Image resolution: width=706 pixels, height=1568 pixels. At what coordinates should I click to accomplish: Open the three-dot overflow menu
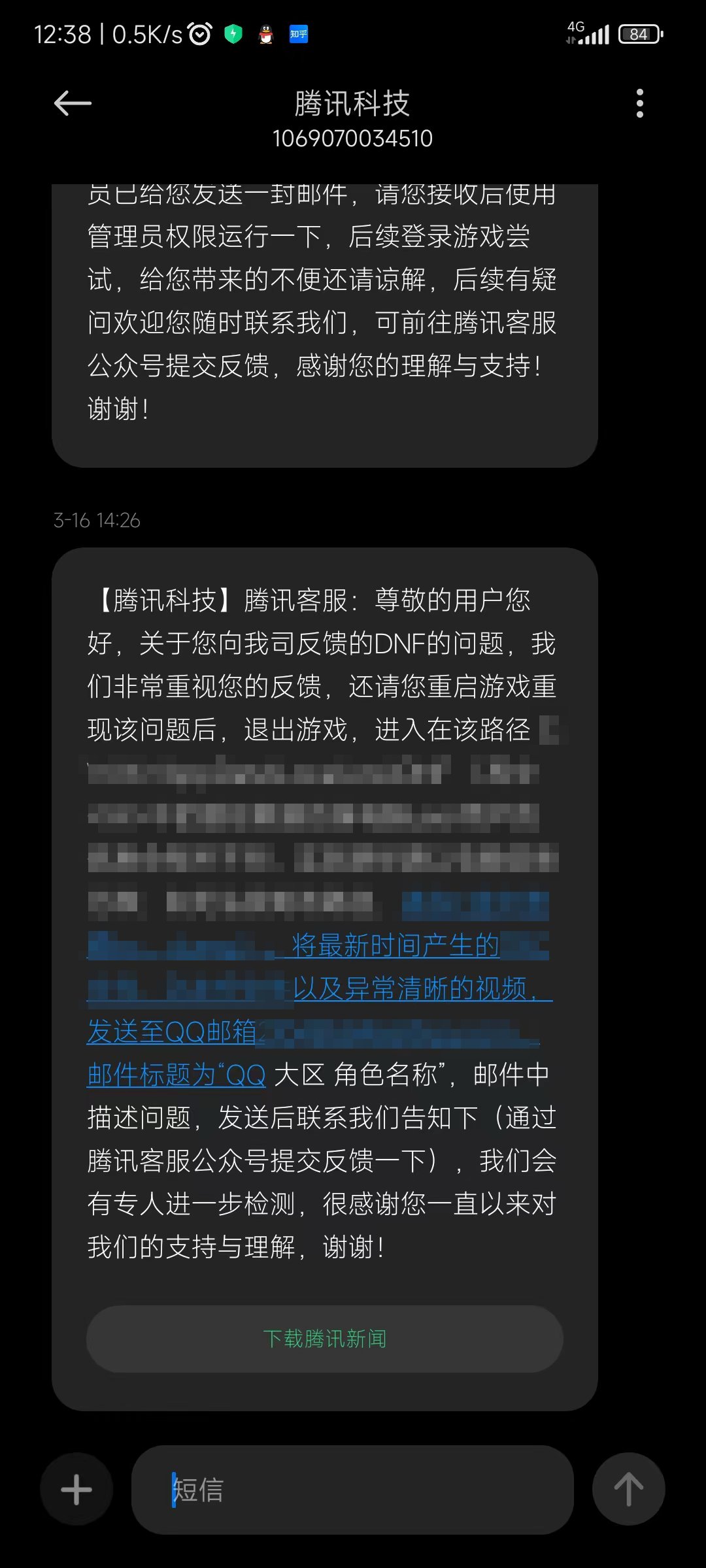point(639,103)
